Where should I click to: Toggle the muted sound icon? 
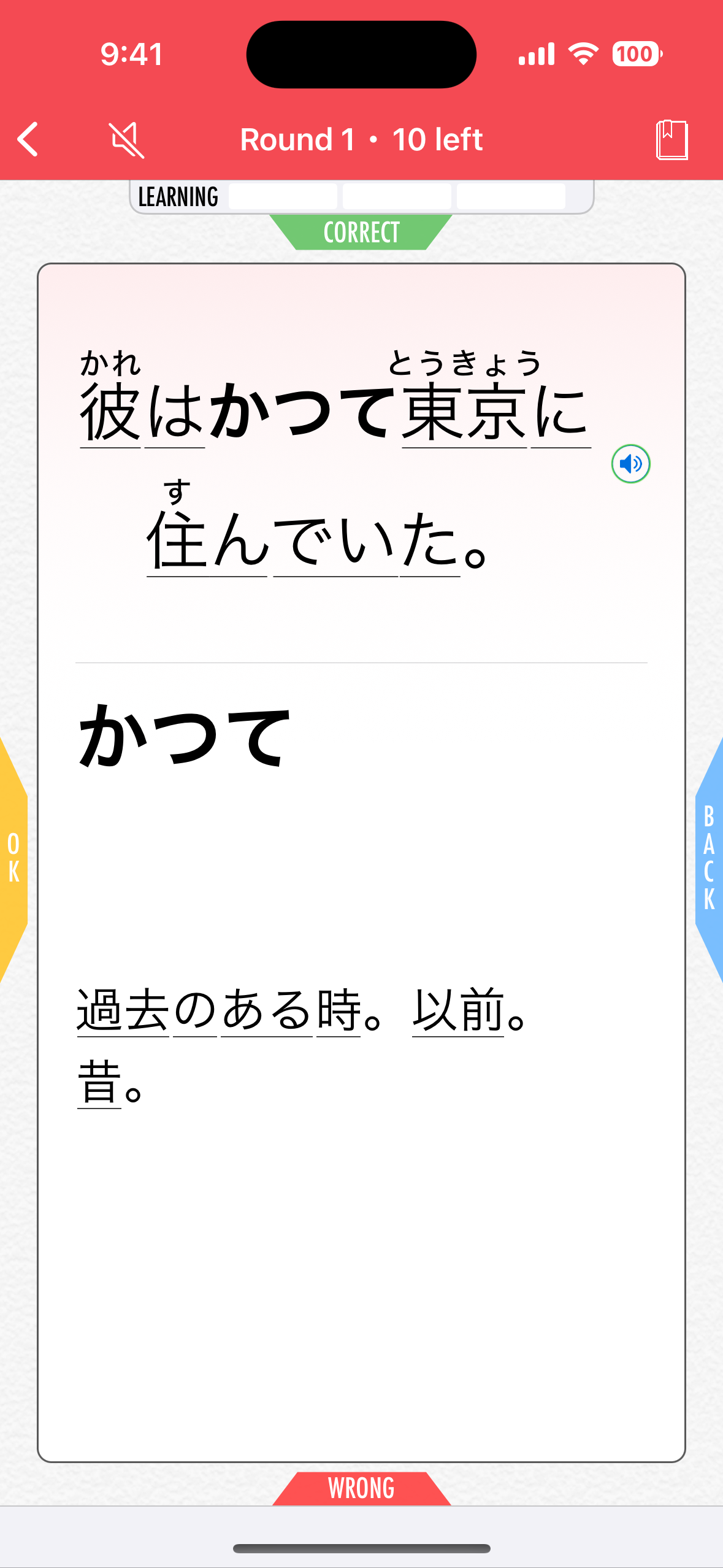tap(126, 139)
